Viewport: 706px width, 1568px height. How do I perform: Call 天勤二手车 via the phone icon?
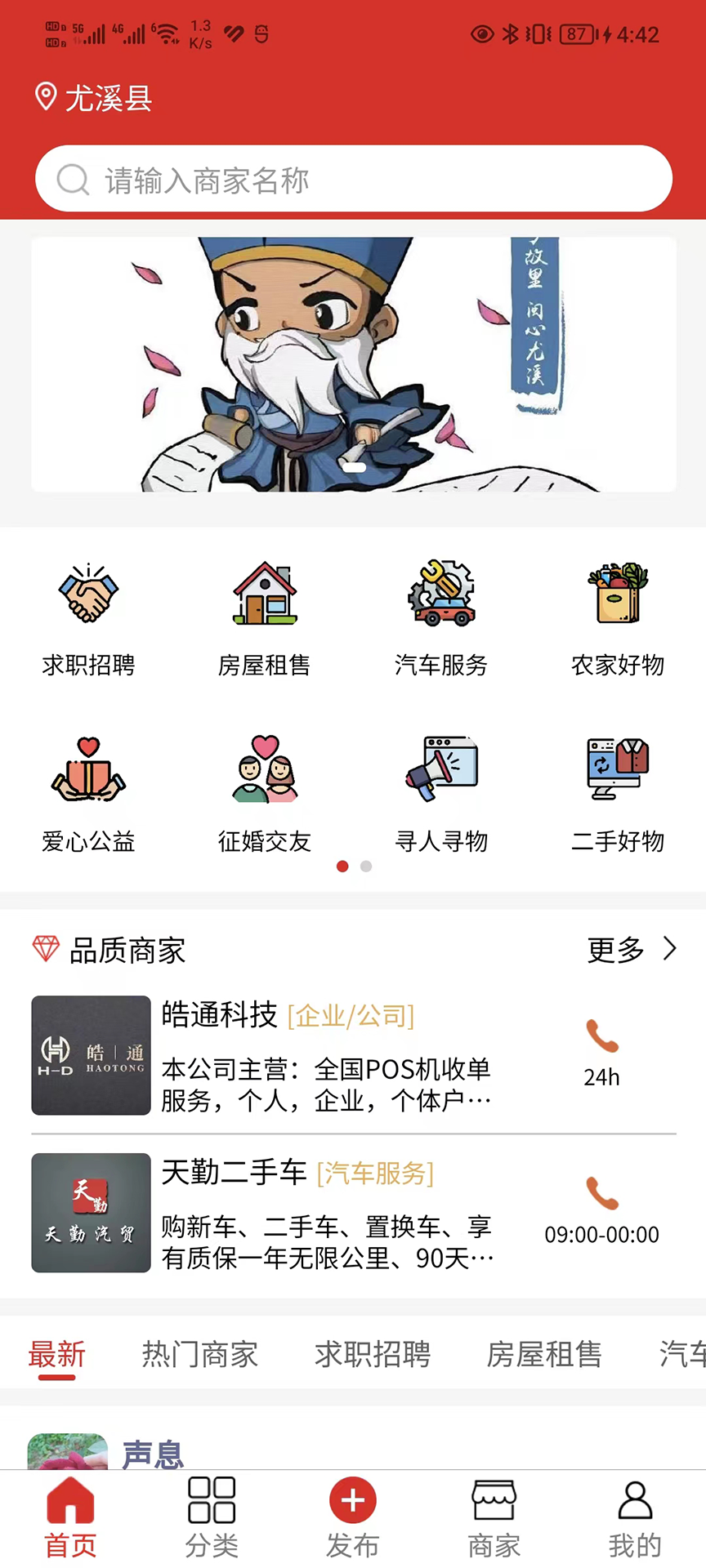point(602,1194)
